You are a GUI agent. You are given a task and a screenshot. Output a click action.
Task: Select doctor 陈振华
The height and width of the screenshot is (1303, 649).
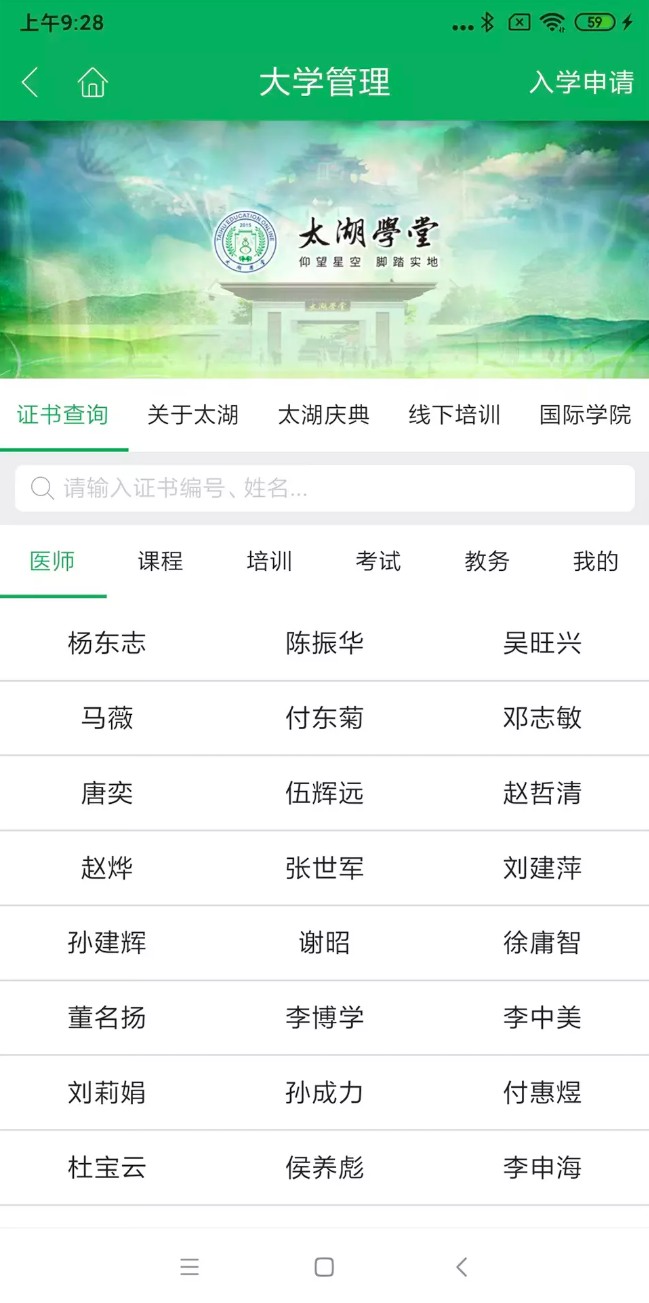point(324,643)
